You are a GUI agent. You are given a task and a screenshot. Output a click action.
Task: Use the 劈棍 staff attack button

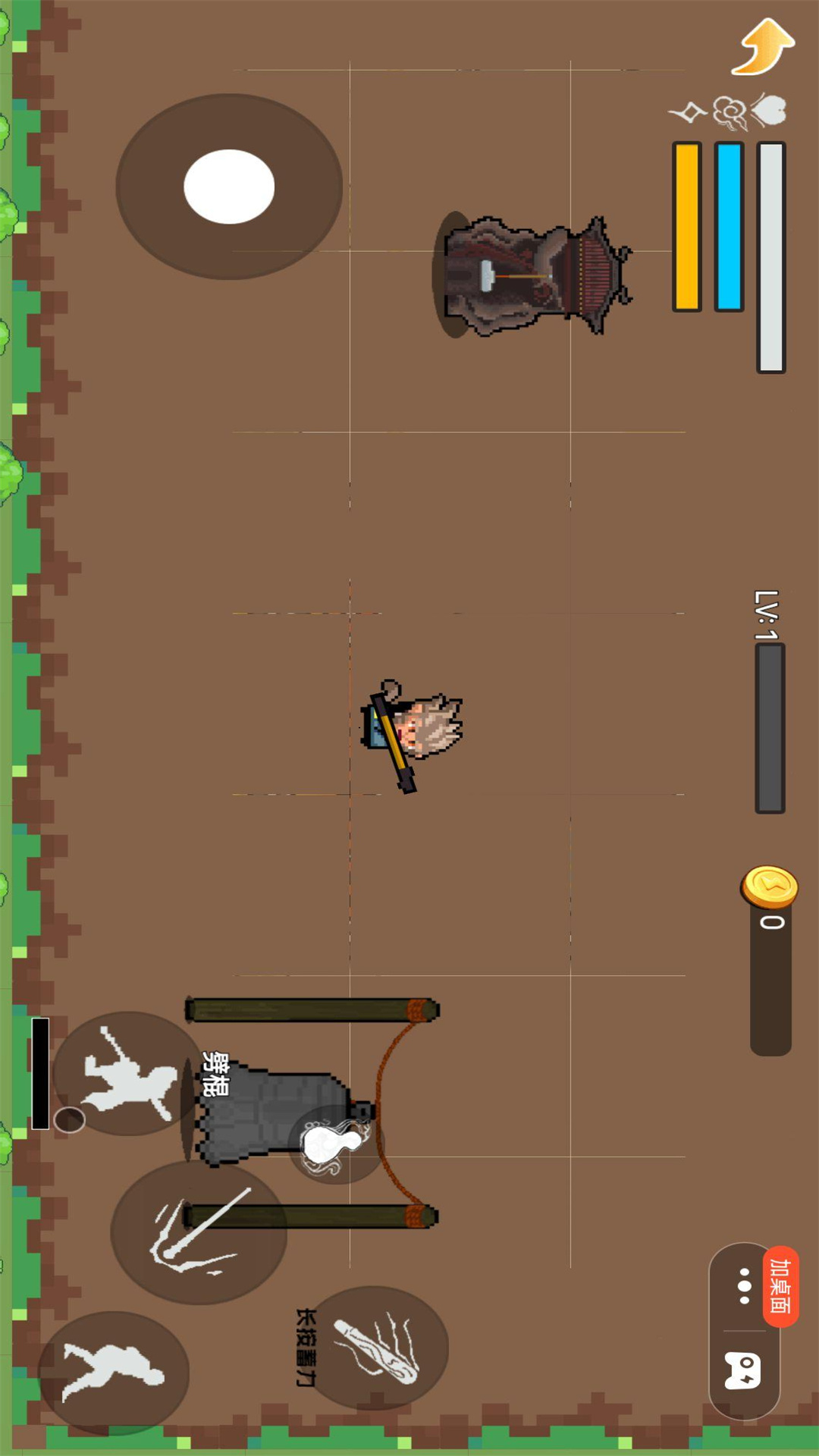(128, 1072)
